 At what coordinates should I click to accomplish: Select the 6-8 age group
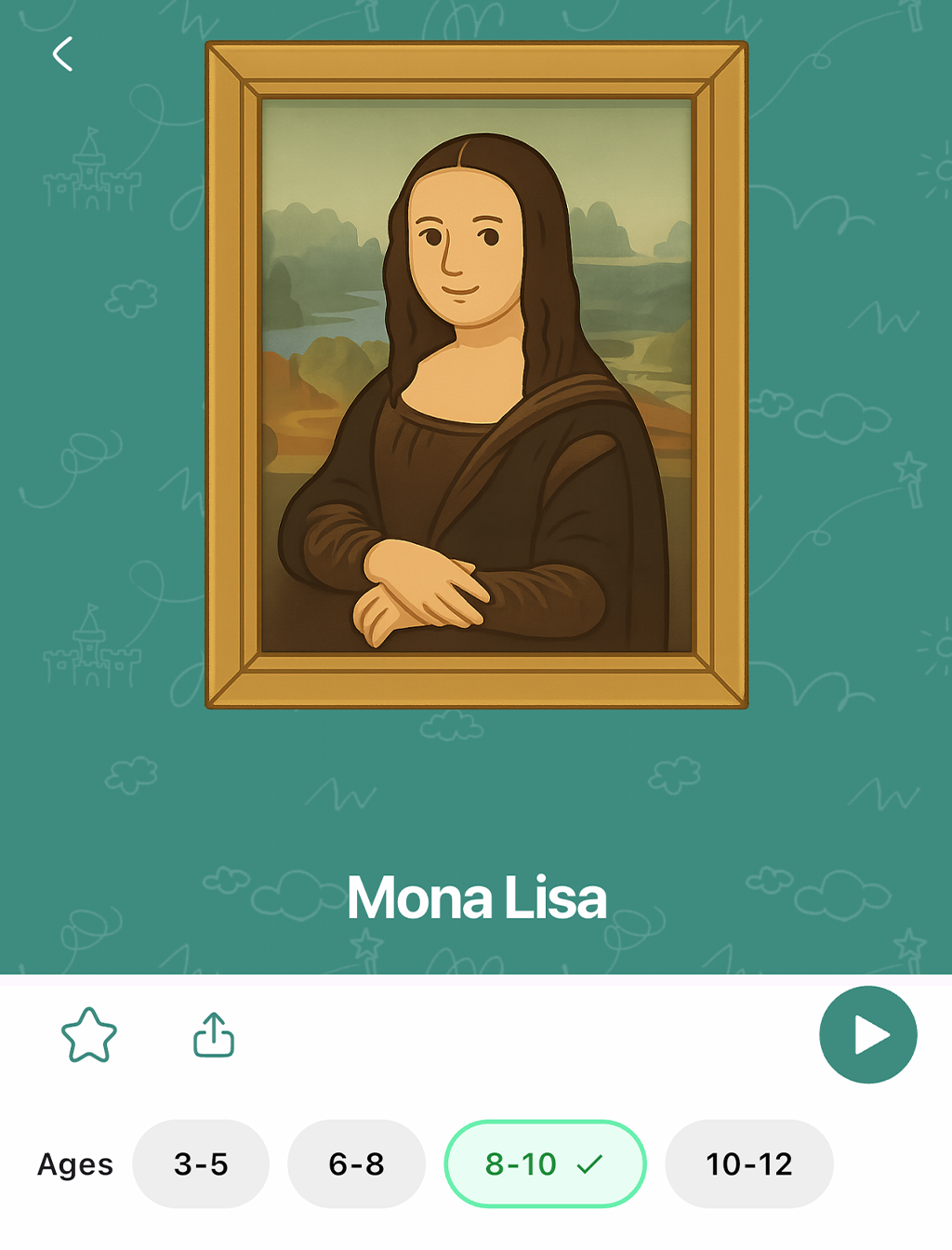pos(354,1164)
